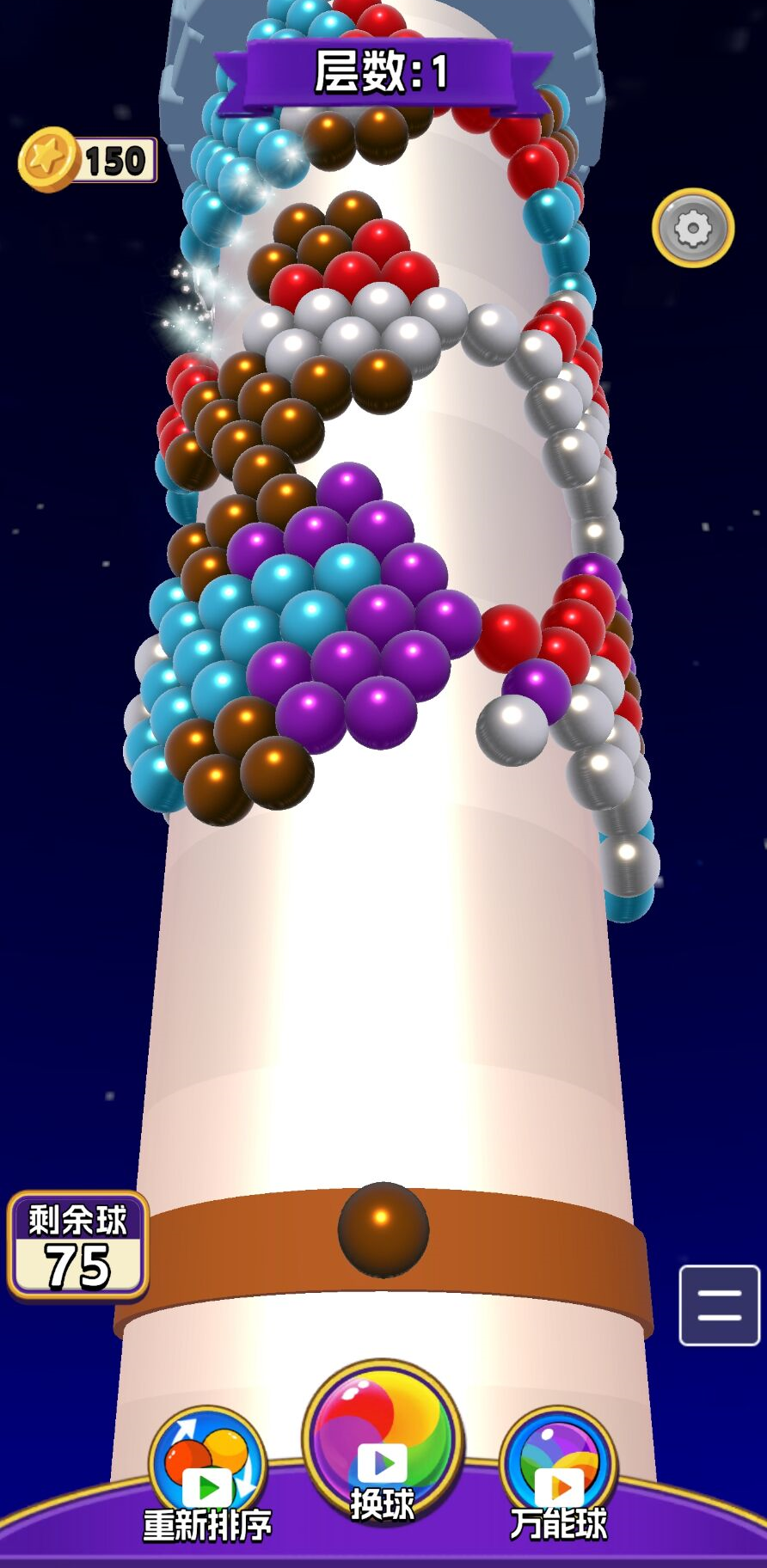Image resolution: width=767 pixels, height=1568 pixels.
Task: Tap 换球 to swap the current ball
Action: 383,1442
